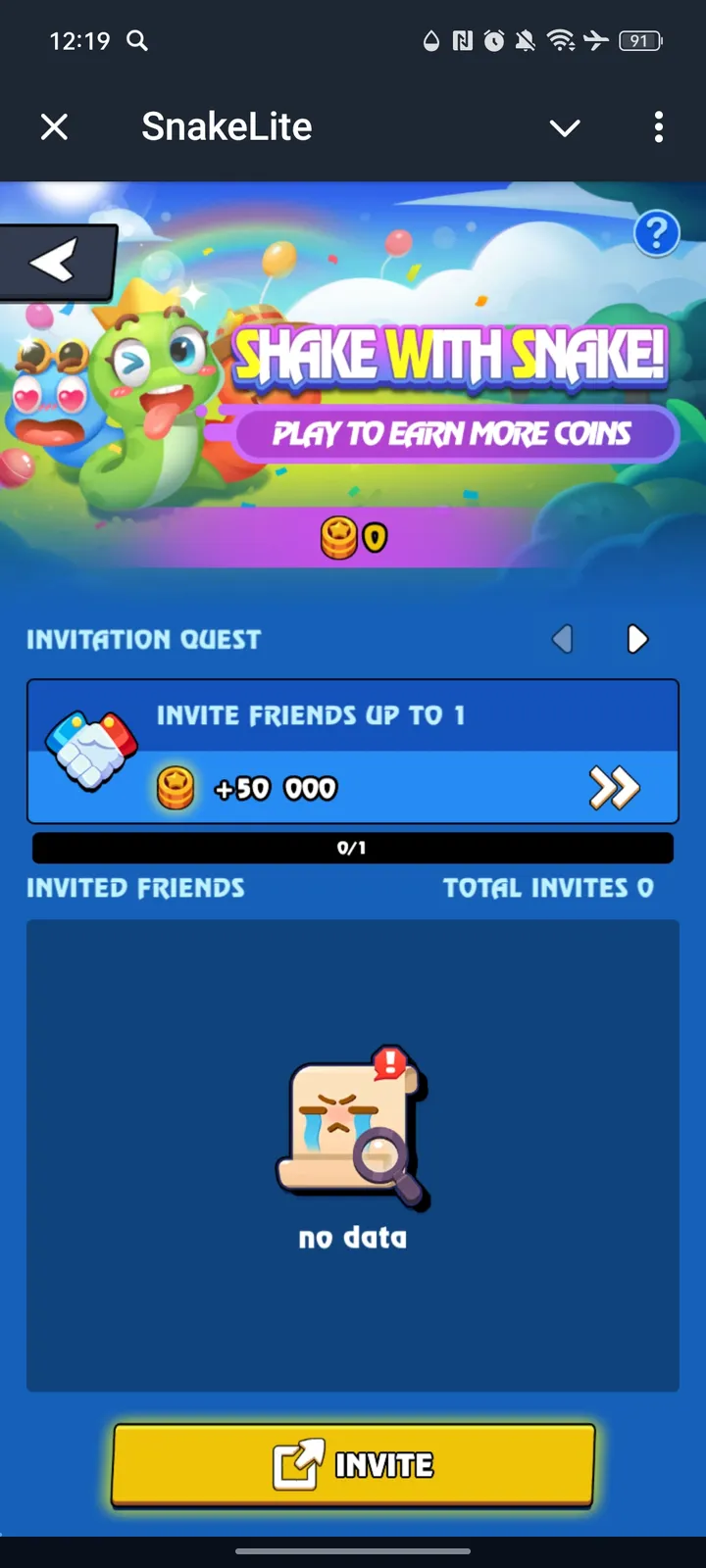
Task: Open the three-dot overflow menu
Action: pyautogui.click(x=659, y=127)
